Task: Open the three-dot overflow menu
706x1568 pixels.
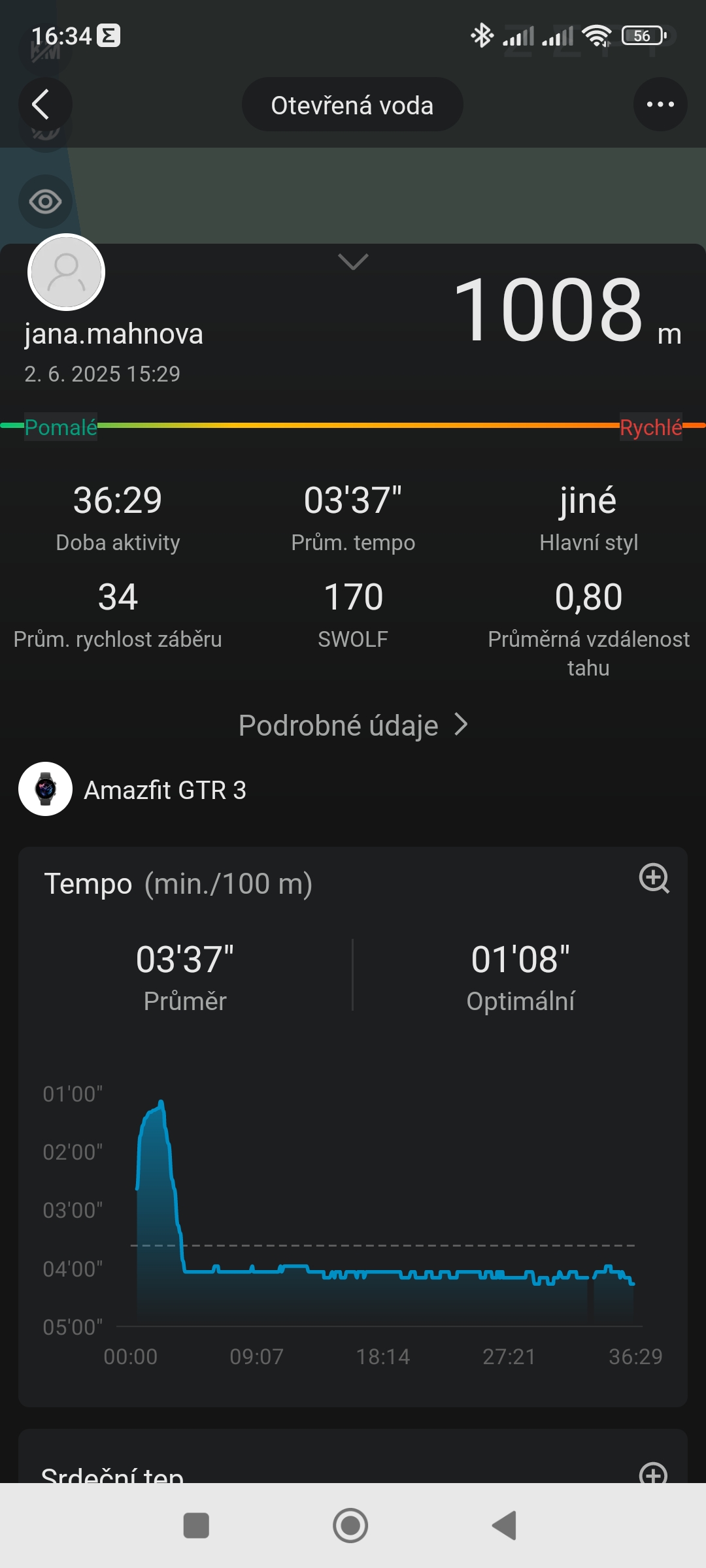Action: click(x=660, y=105)
